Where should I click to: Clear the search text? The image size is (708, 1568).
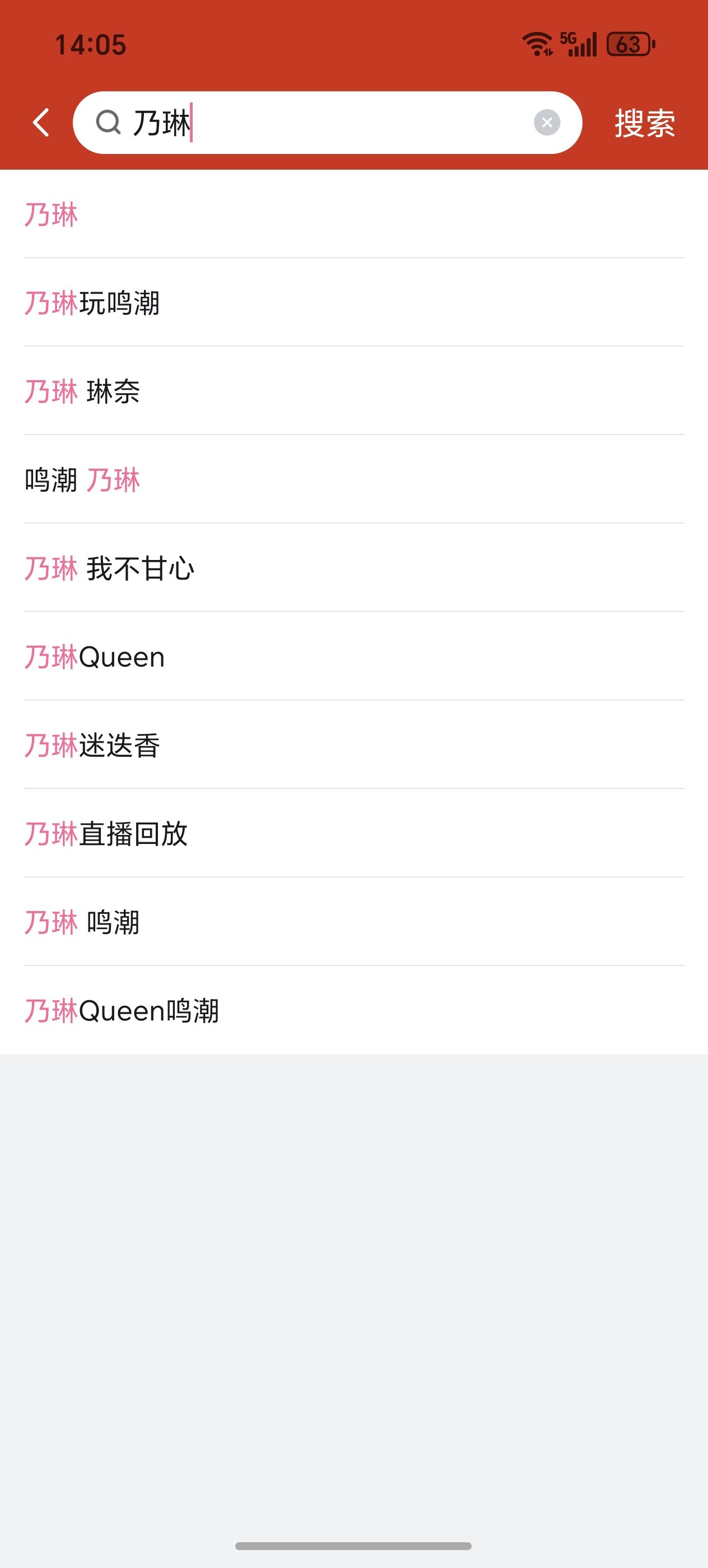(547, 122)
